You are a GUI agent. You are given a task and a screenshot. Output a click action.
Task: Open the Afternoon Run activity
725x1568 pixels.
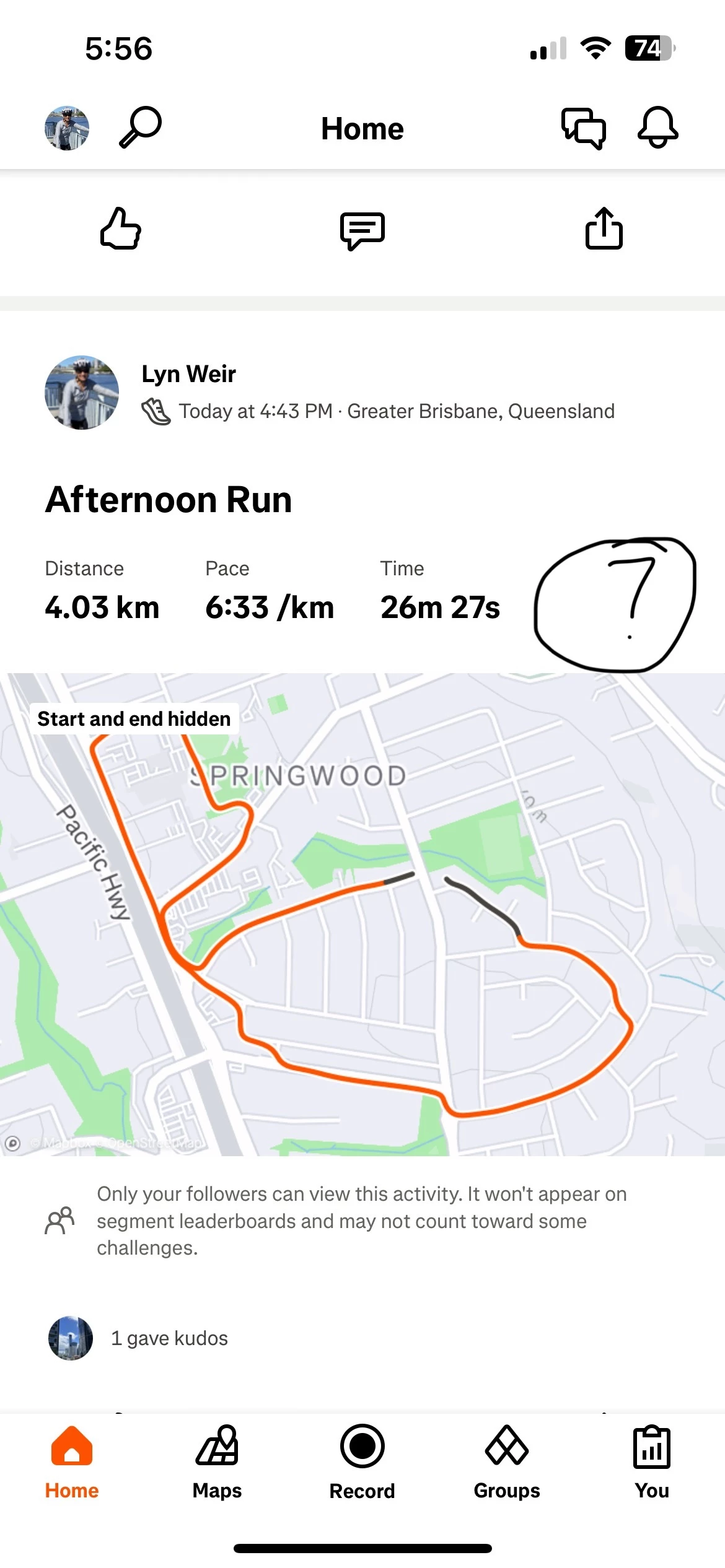(169, 499)
